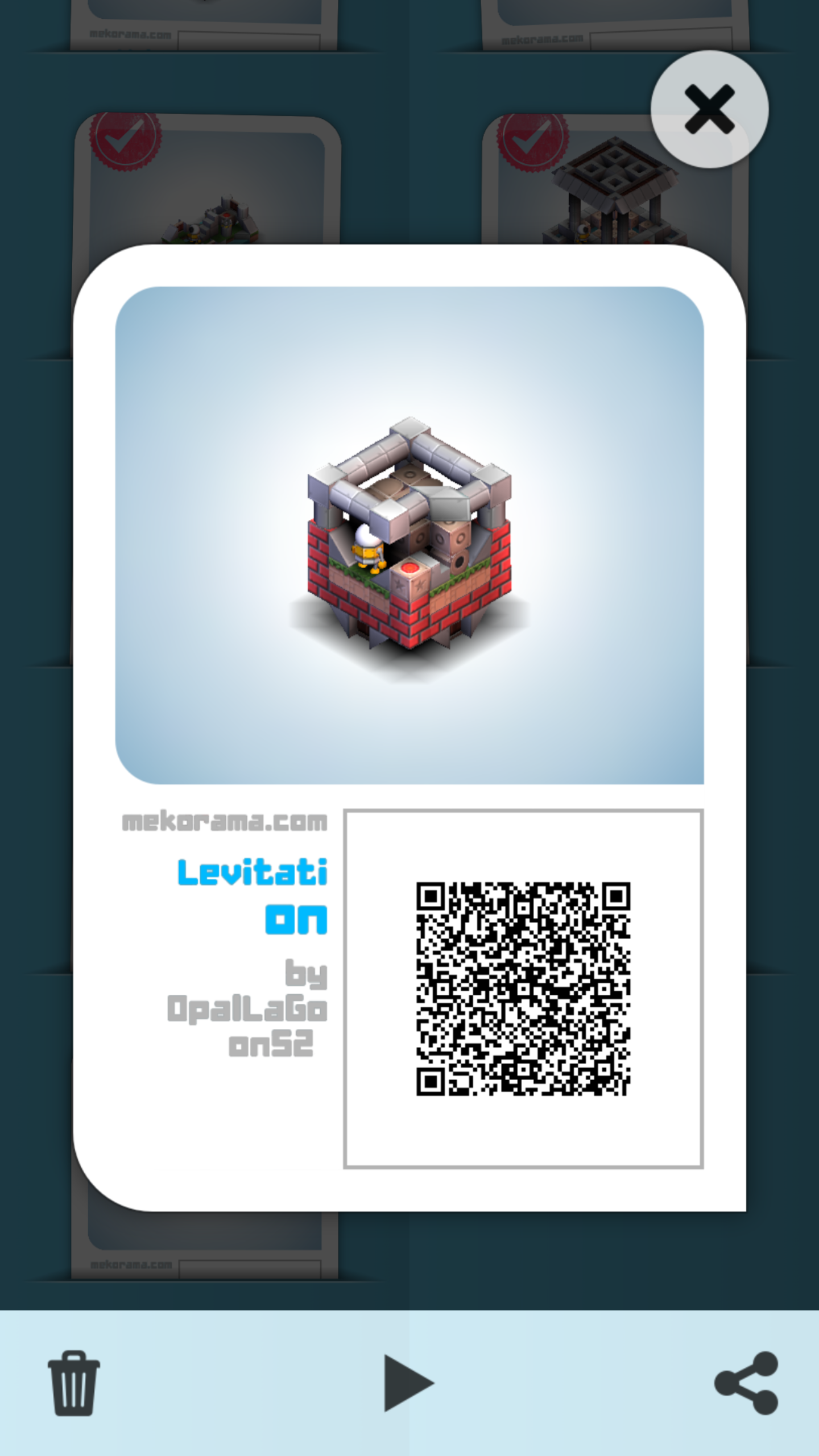Screen dimensions: 819x1456
Task: Share the Levitation level card
Action: 746,1383
